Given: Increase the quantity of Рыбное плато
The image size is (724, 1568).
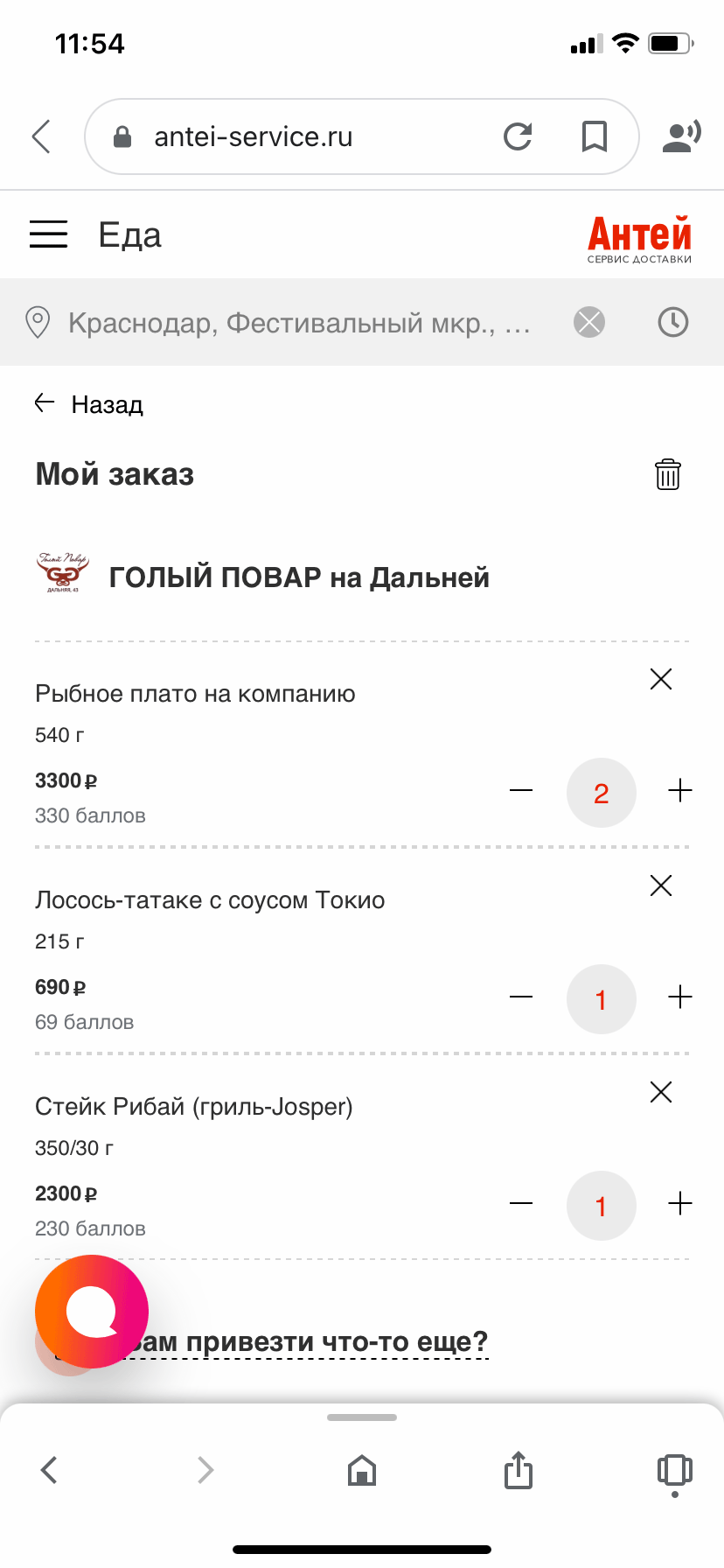Looking at the screenshot, I should 680,791.
